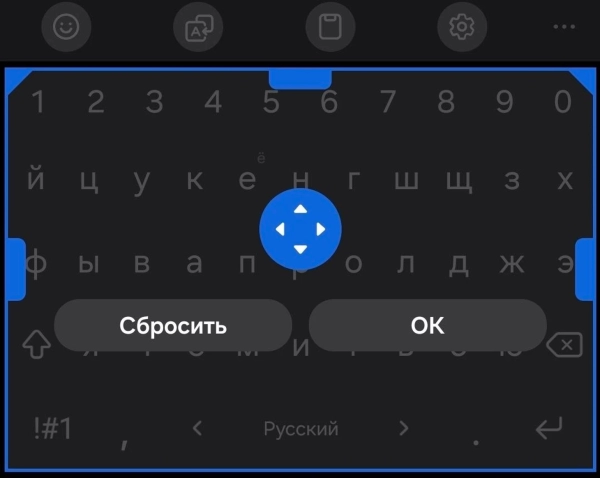This screenshot has width=600, height=478.
Task: Open the clipboard from toolbar
Action: [330, 27]
